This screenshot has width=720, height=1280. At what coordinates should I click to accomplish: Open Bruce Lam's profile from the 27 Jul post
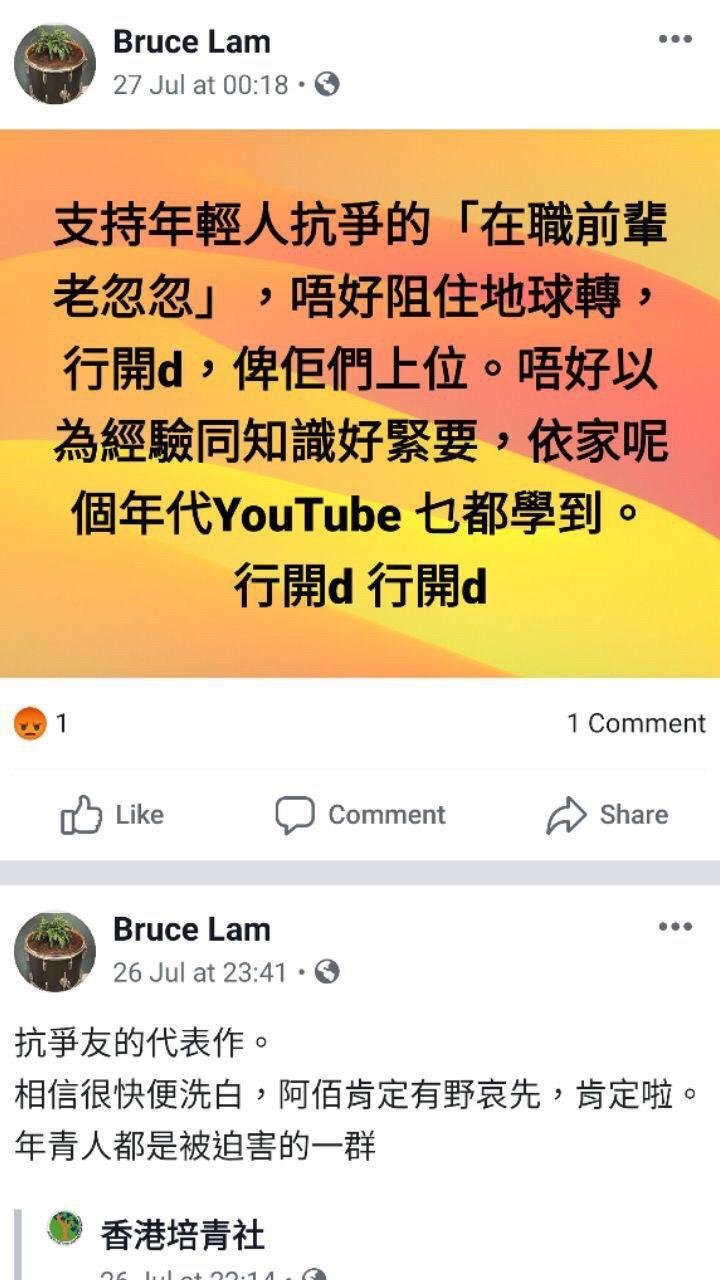coord(191,41)
